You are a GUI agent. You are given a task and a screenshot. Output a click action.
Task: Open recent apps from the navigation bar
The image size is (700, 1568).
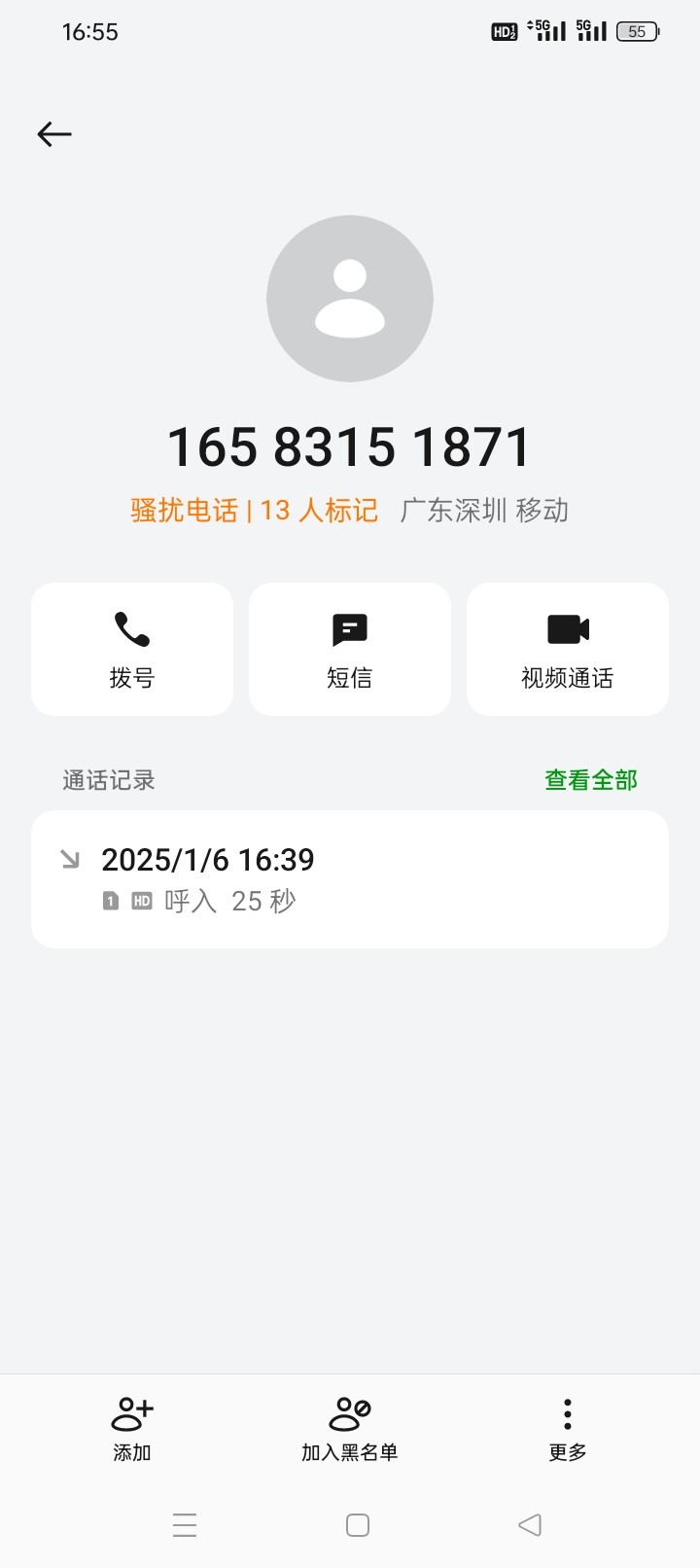point(185,1525)
